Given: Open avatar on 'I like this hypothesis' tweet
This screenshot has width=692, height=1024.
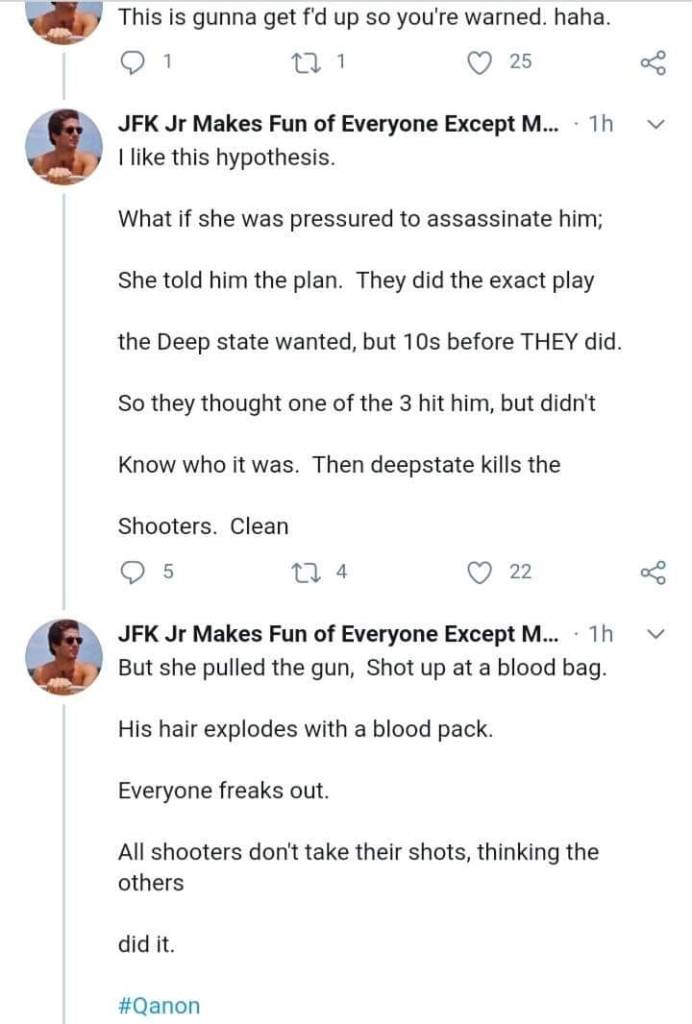Looking at the screenshot, I should point(64,146).
